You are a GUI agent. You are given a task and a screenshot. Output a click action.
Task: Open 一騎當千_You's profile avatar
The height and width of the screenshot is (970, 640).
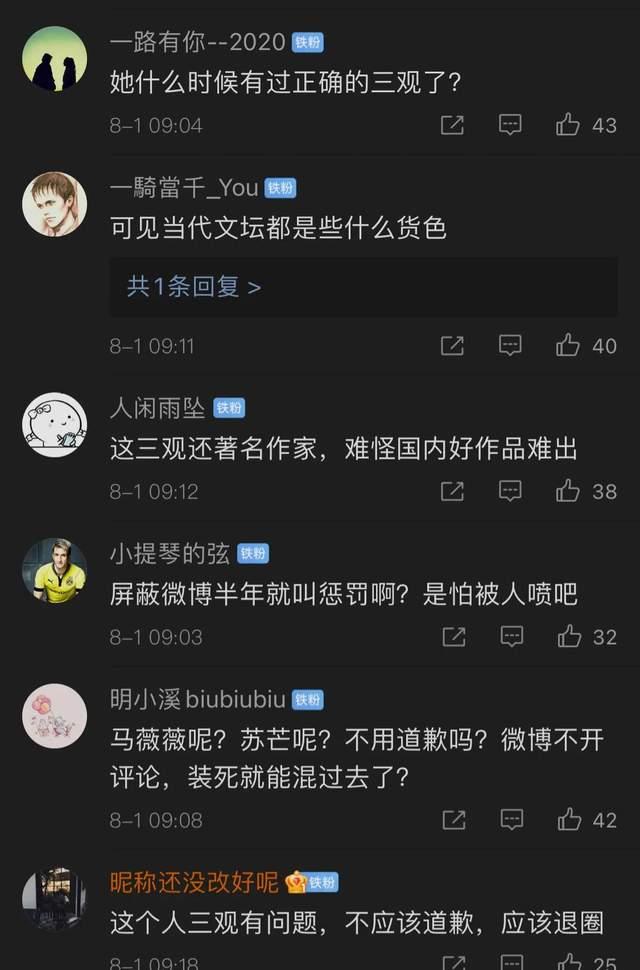54,204
